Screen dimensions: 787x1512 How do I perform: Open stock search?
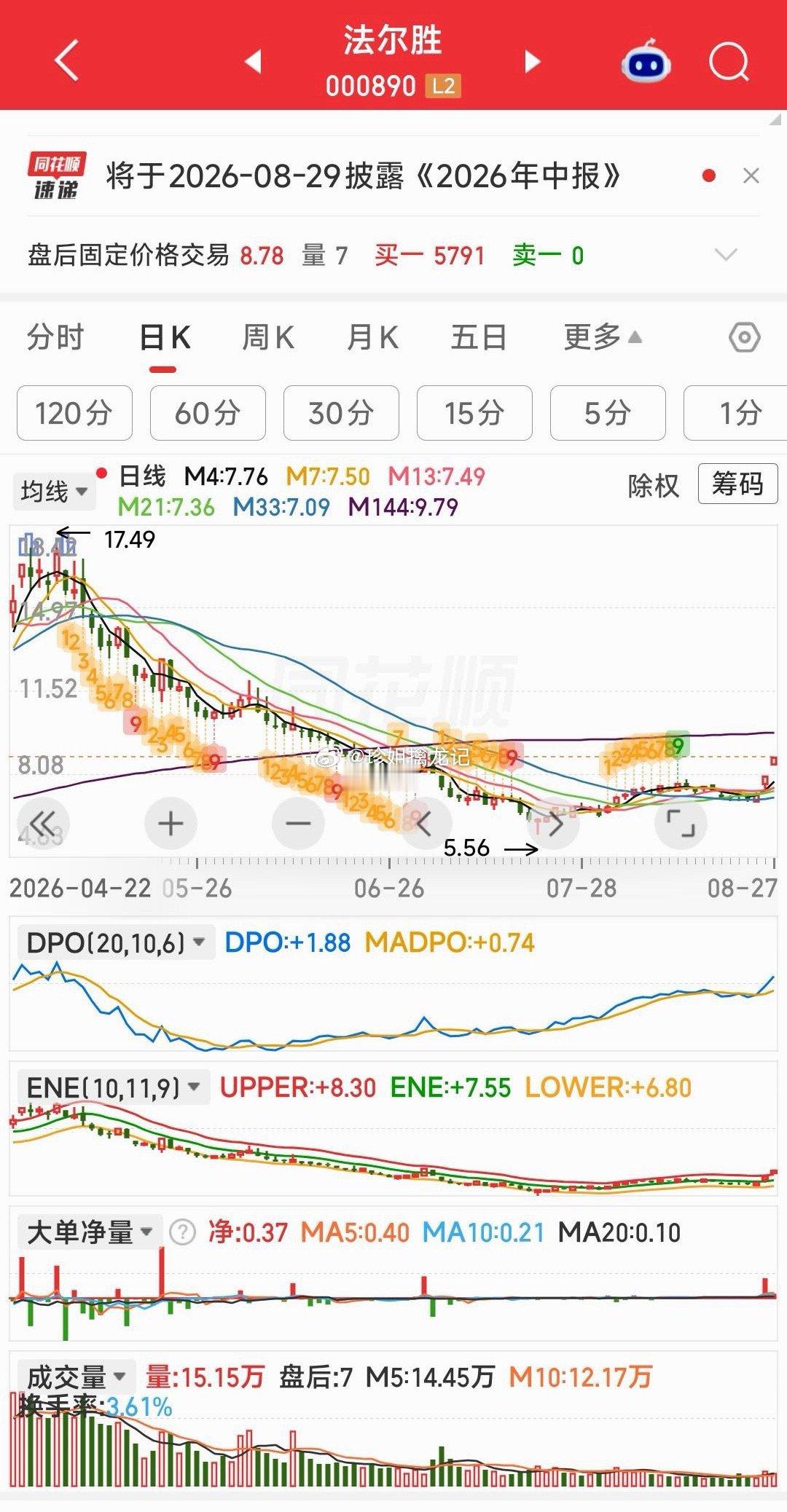(x=729, y=62)
